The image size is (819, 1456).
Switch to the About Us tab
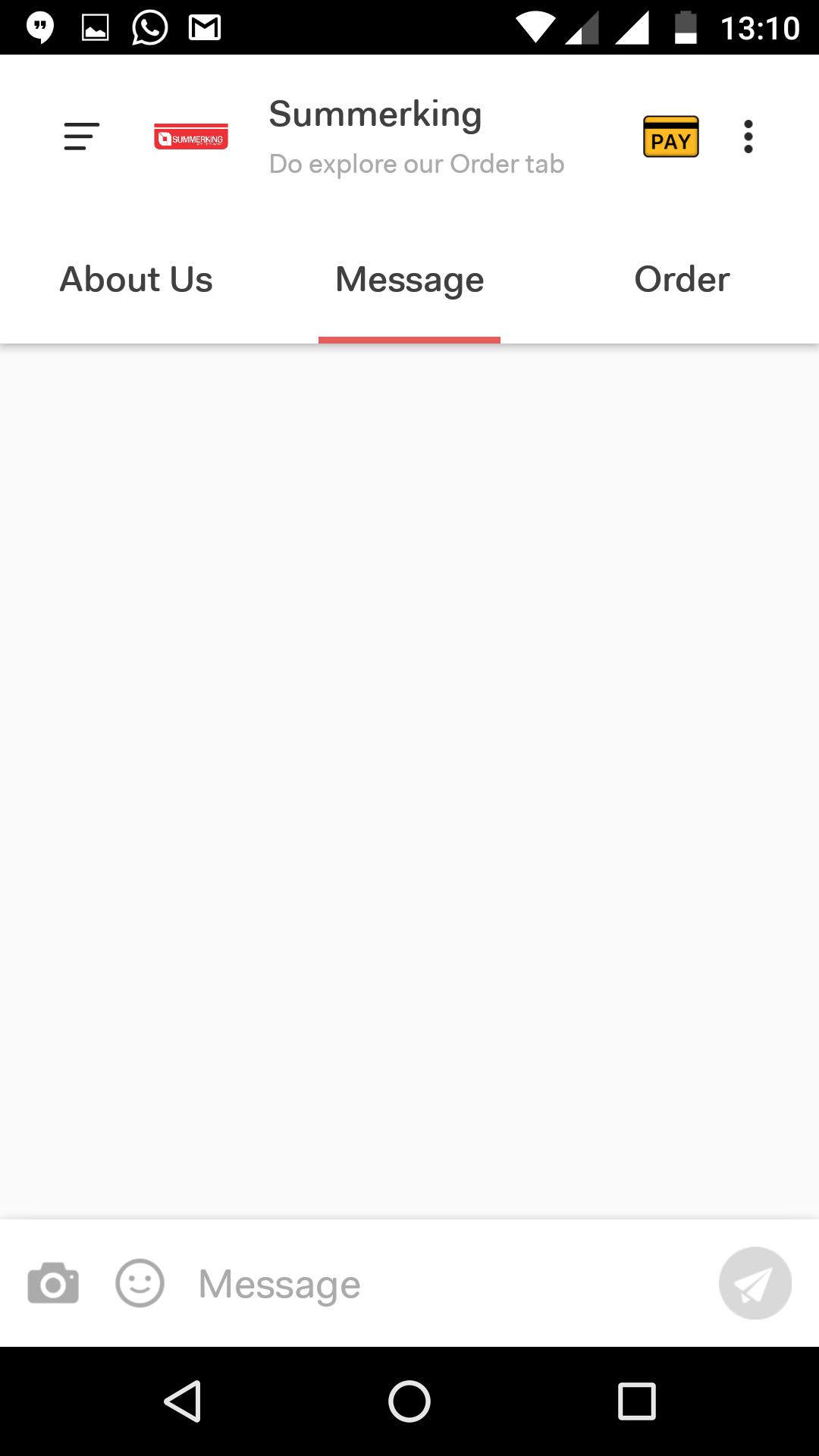(136, 280)
